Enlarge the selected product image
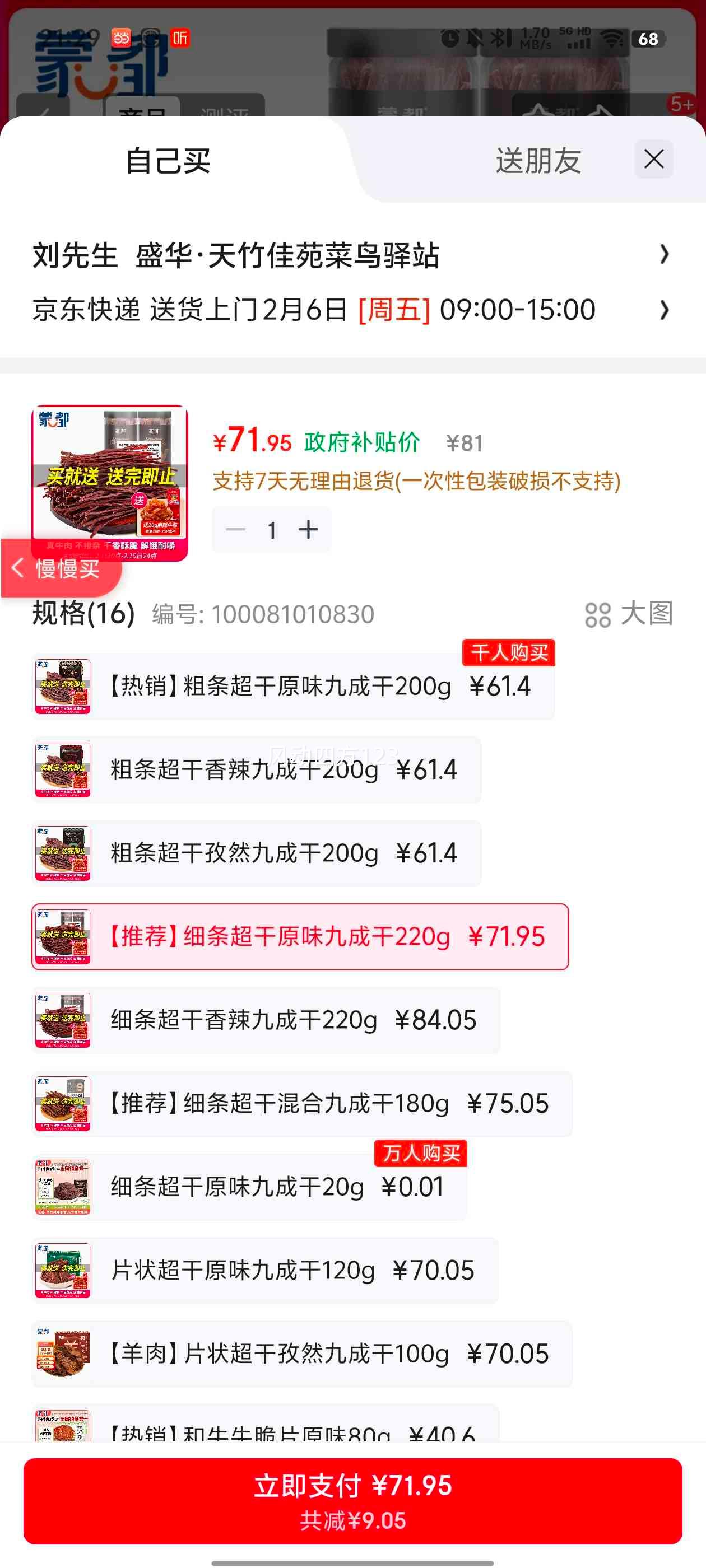 (x=110, y=482)
